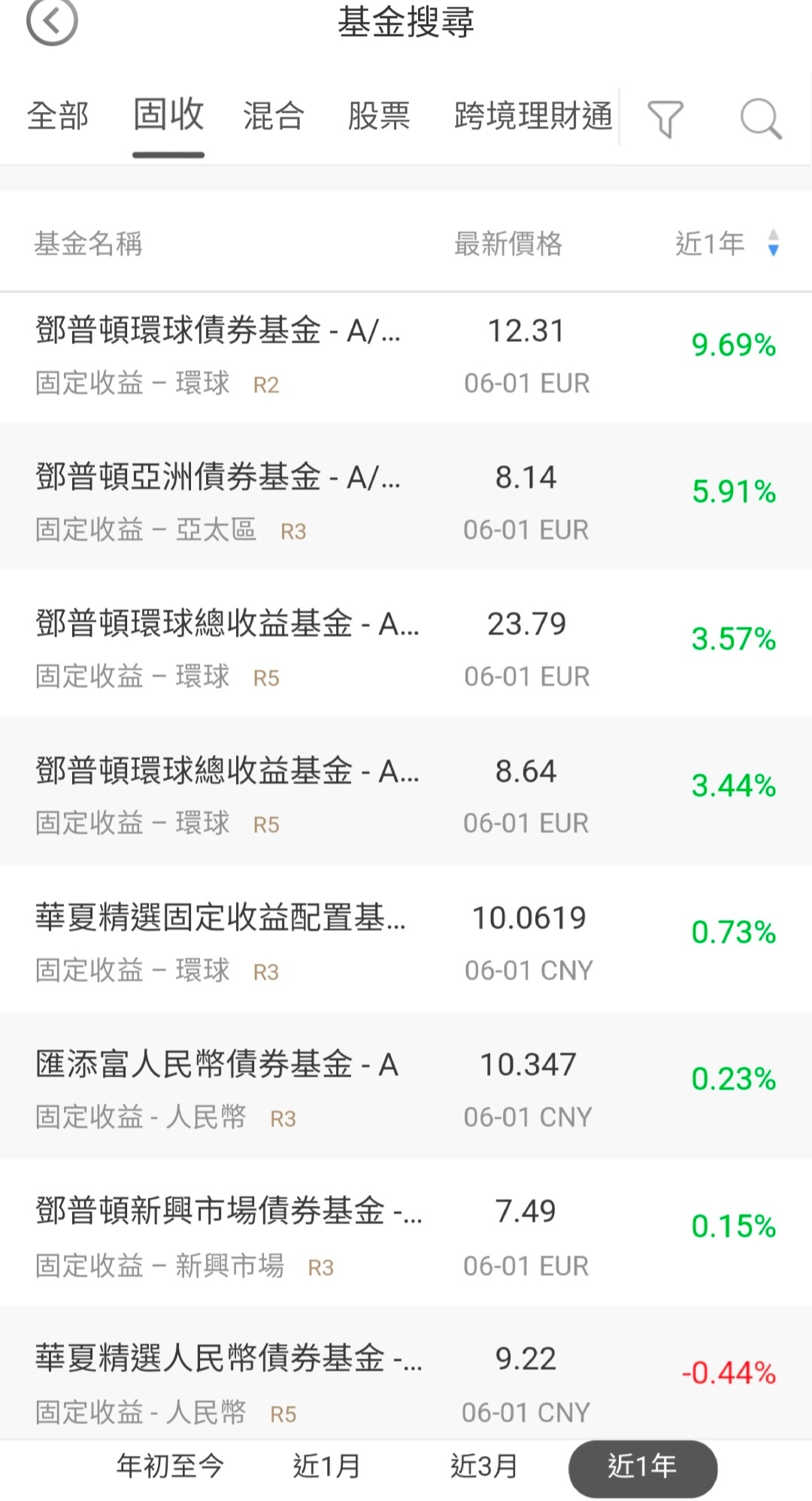Select the 年初至今 period
Screen dimensions: 812x1501
pos(170,1466)
